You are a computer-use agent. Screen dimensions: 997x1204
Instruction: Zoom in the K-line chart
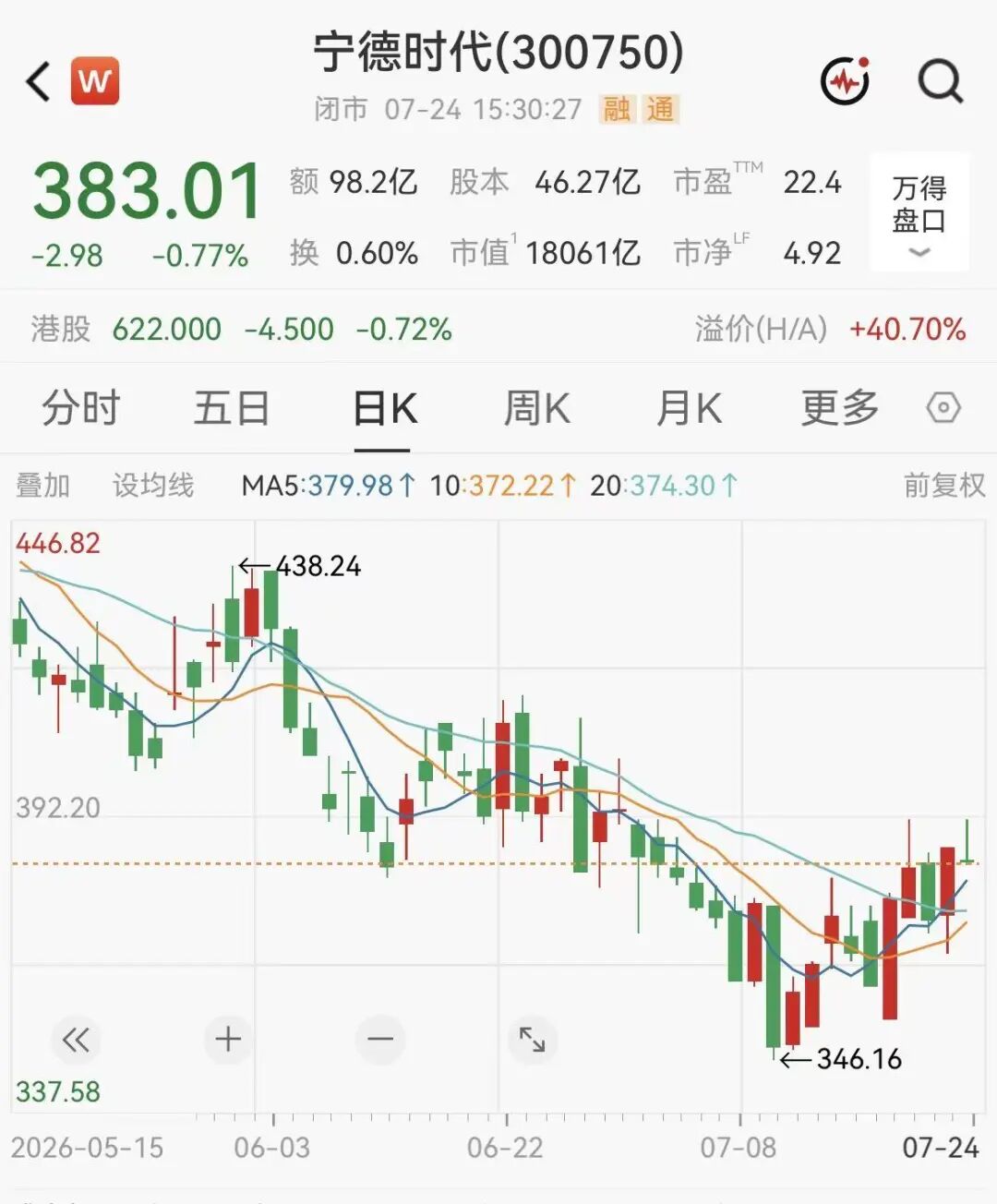click(x=228, y=1041)
